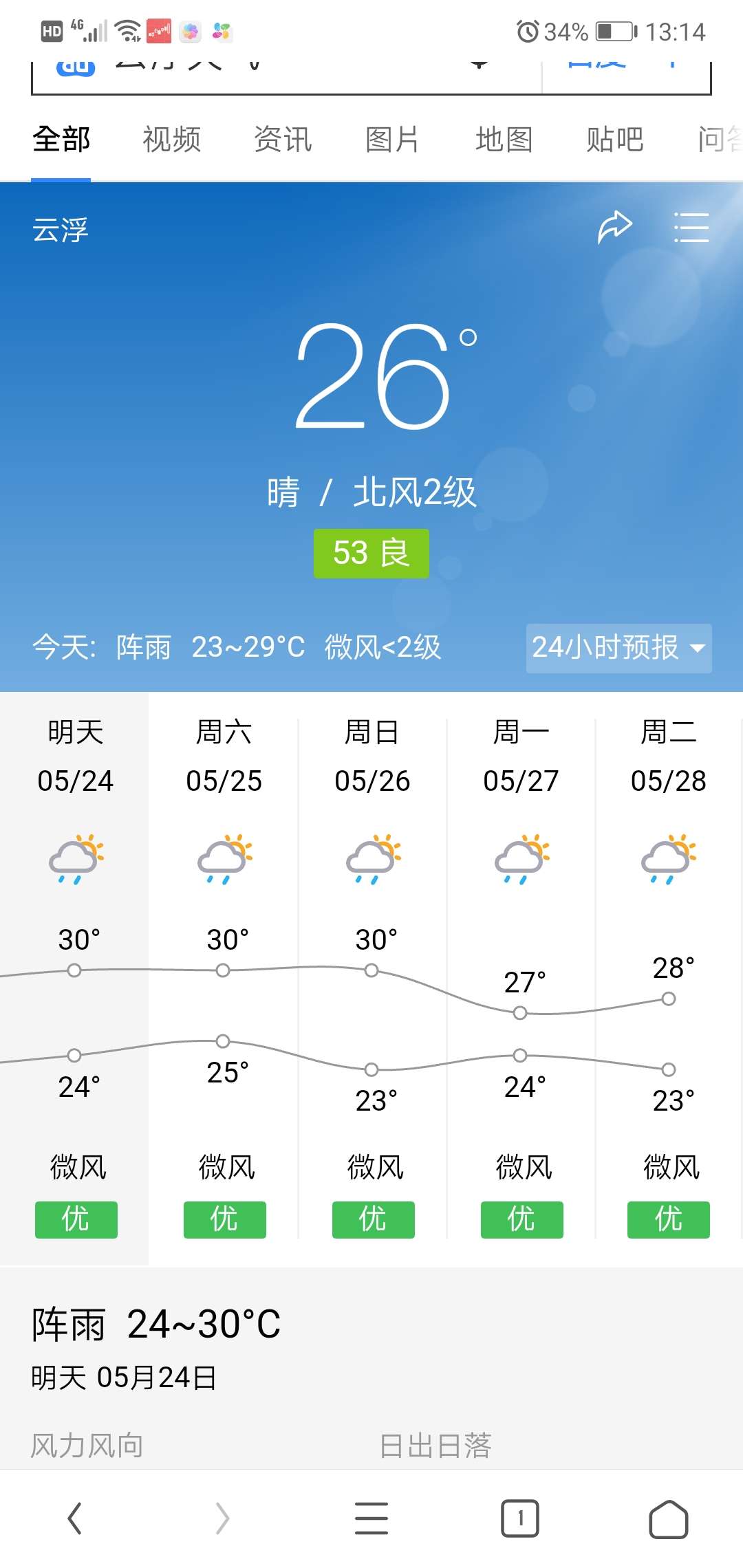Share the 云浮 weather card
Screen dimensions: 743x1568
614,228
